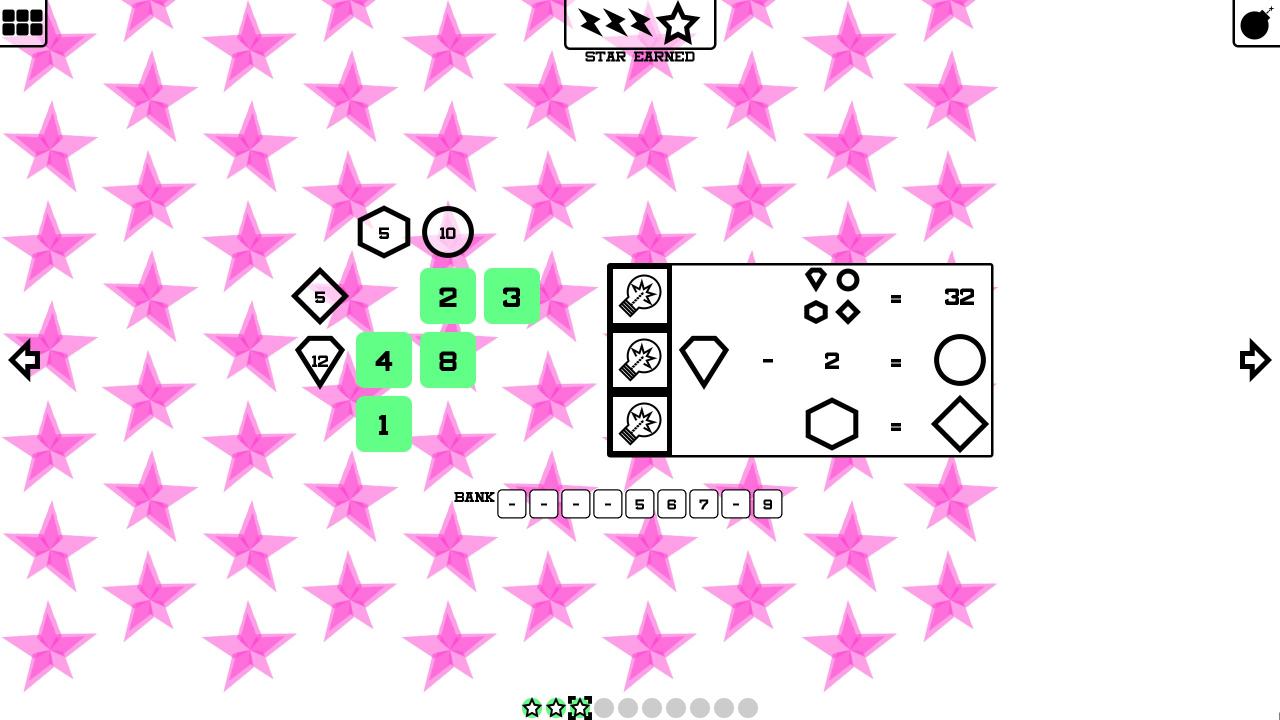Viewport: 1280px width, 720px height.
Task: Select the green tile with 1
Action: 384,424
